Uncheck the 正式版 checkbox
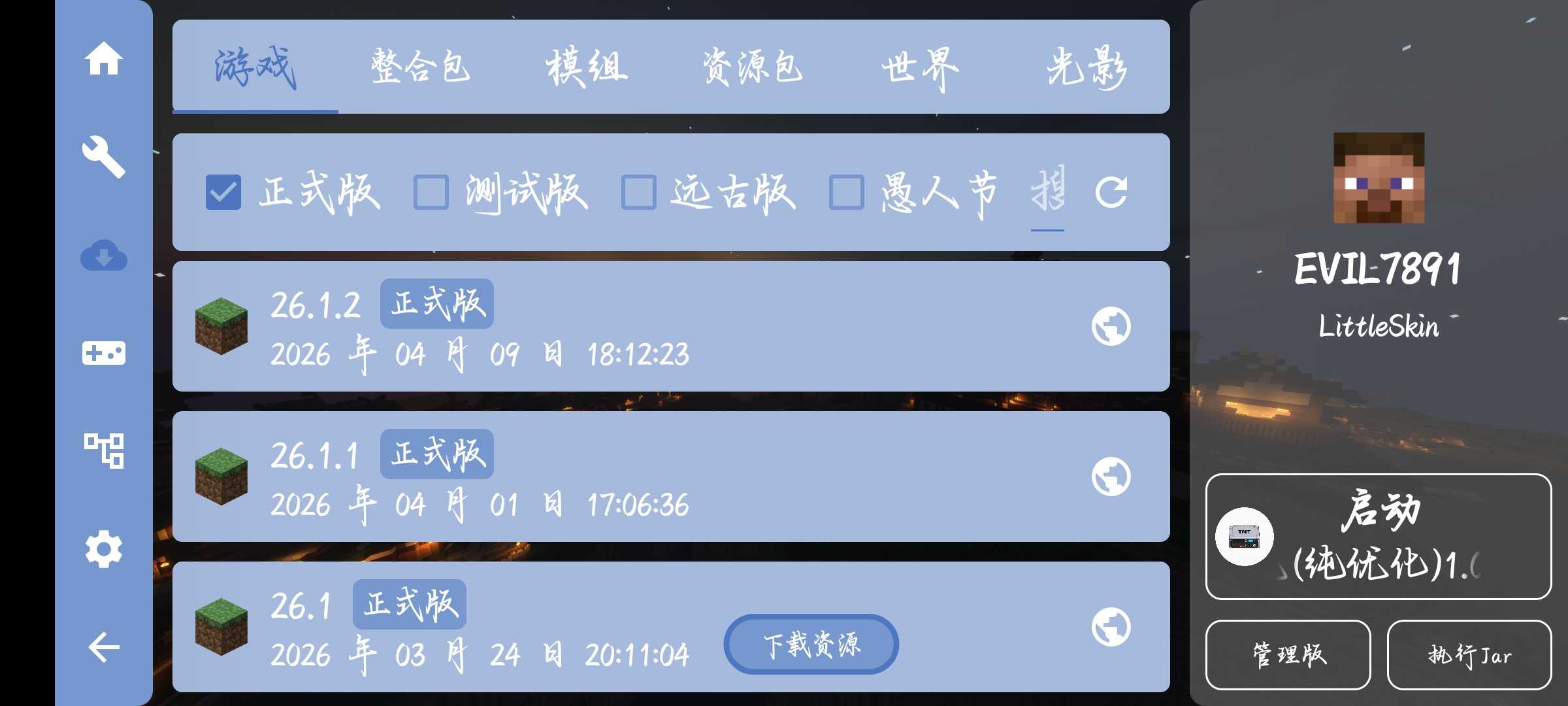This screenshot has height=706, width=1568. [223, 192]
